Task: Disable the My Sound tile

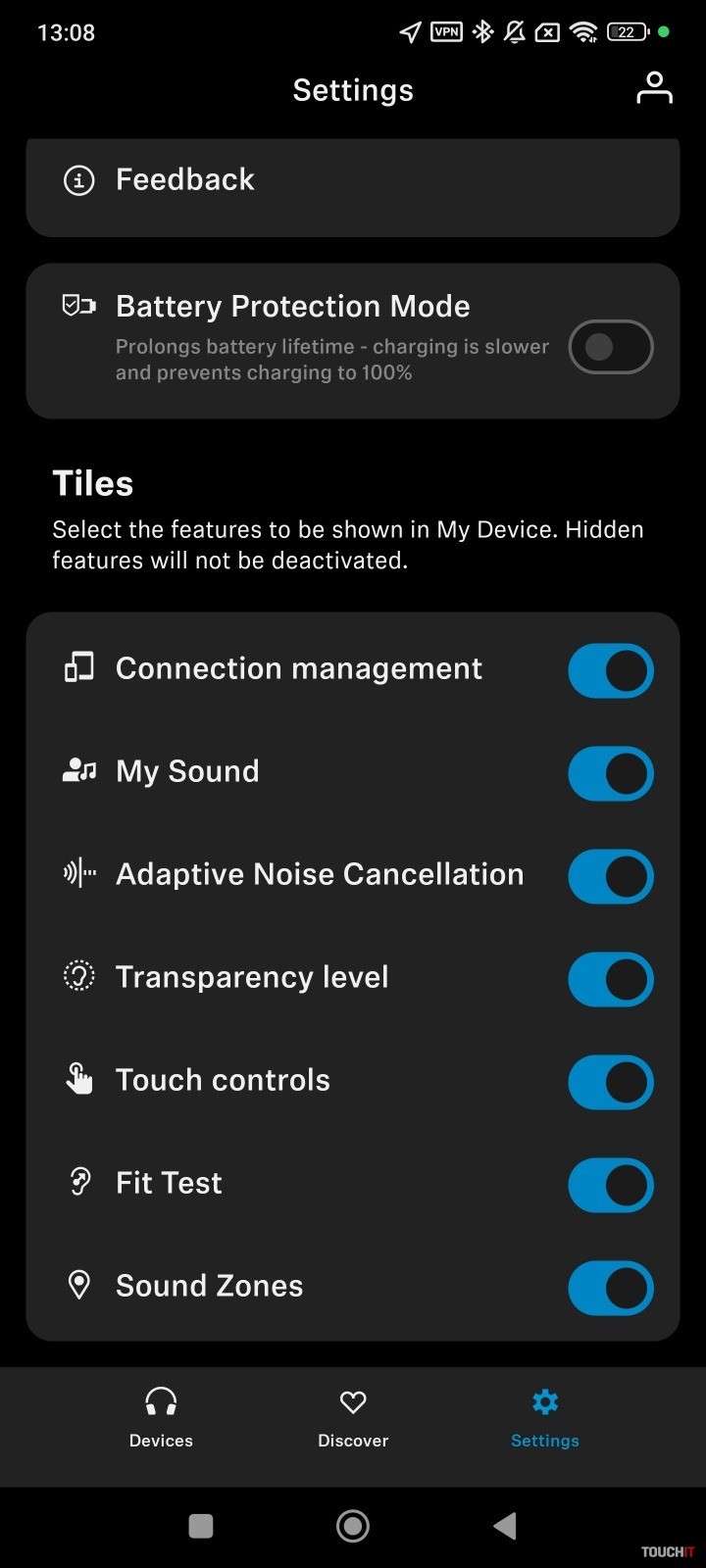Action: (x=610, y=773)
